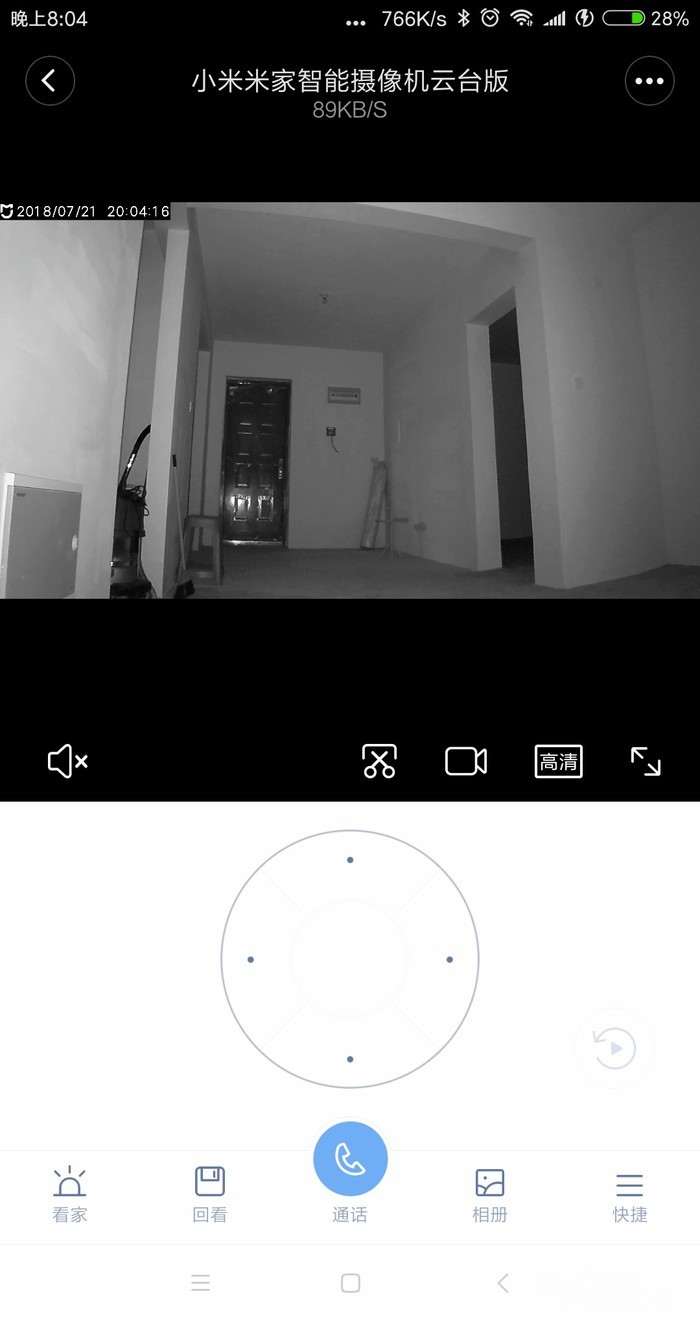Screen dimensions: 700x1322
Task: Go to the system home screen
Action: click(x=350, y=1283)
